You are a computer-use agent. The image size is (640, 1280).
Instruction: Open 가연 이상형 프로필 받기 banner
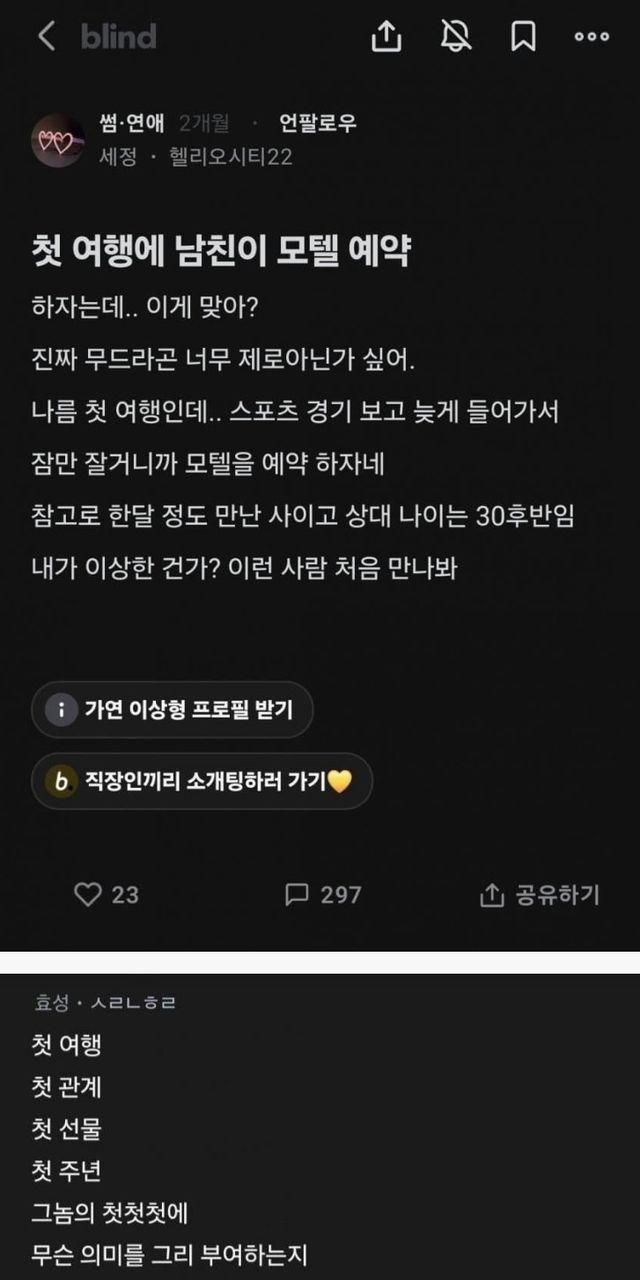click(x=172, y=710)
